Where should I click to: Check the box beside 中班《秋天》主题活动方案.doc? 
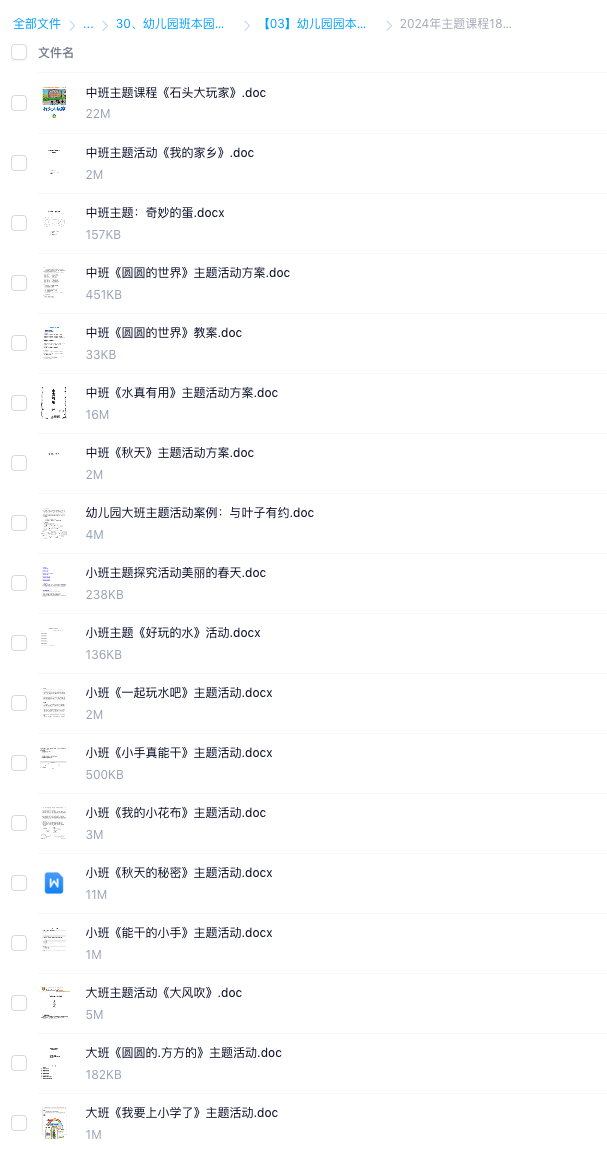[x=19, y=463]
